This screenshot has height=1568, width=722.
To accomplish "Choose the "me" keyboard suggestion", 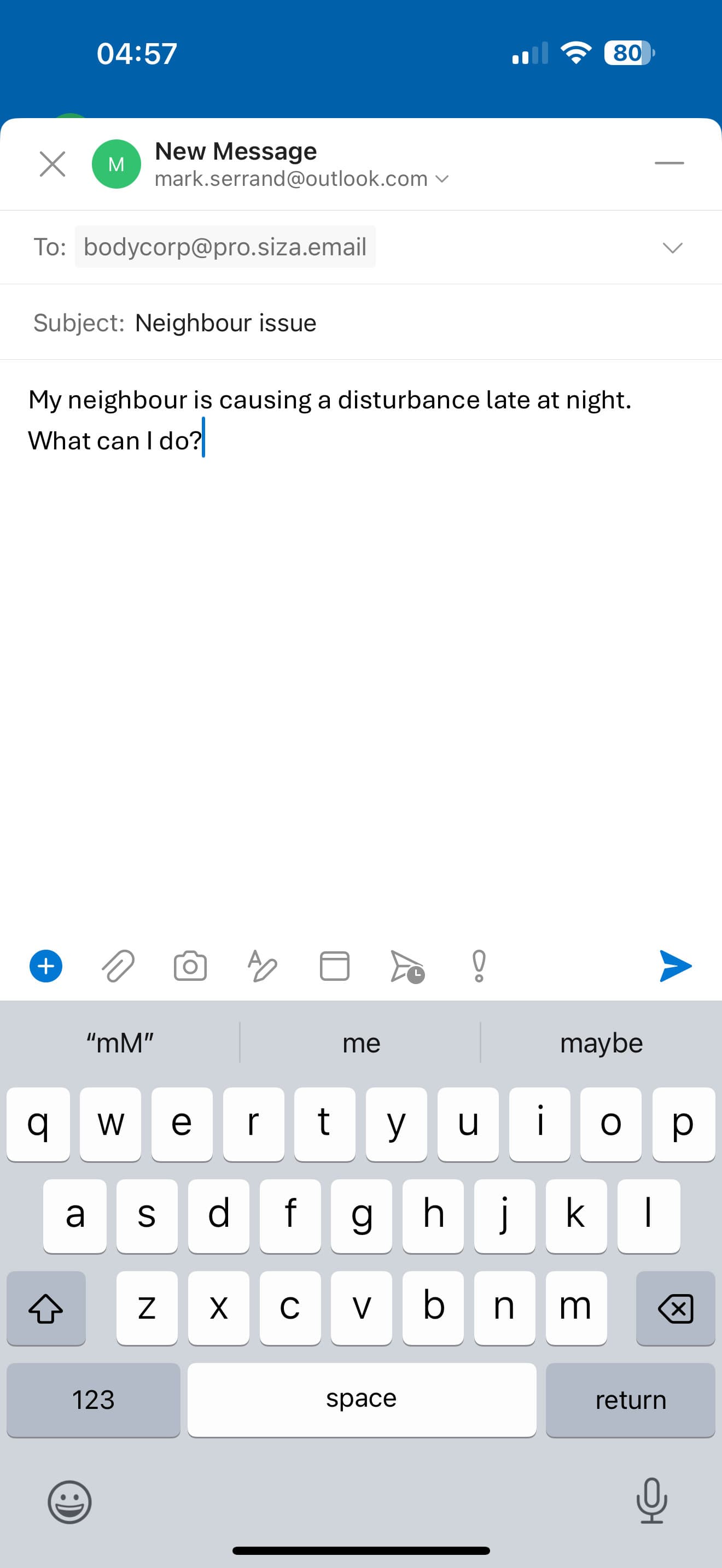I will point(361,1043).
